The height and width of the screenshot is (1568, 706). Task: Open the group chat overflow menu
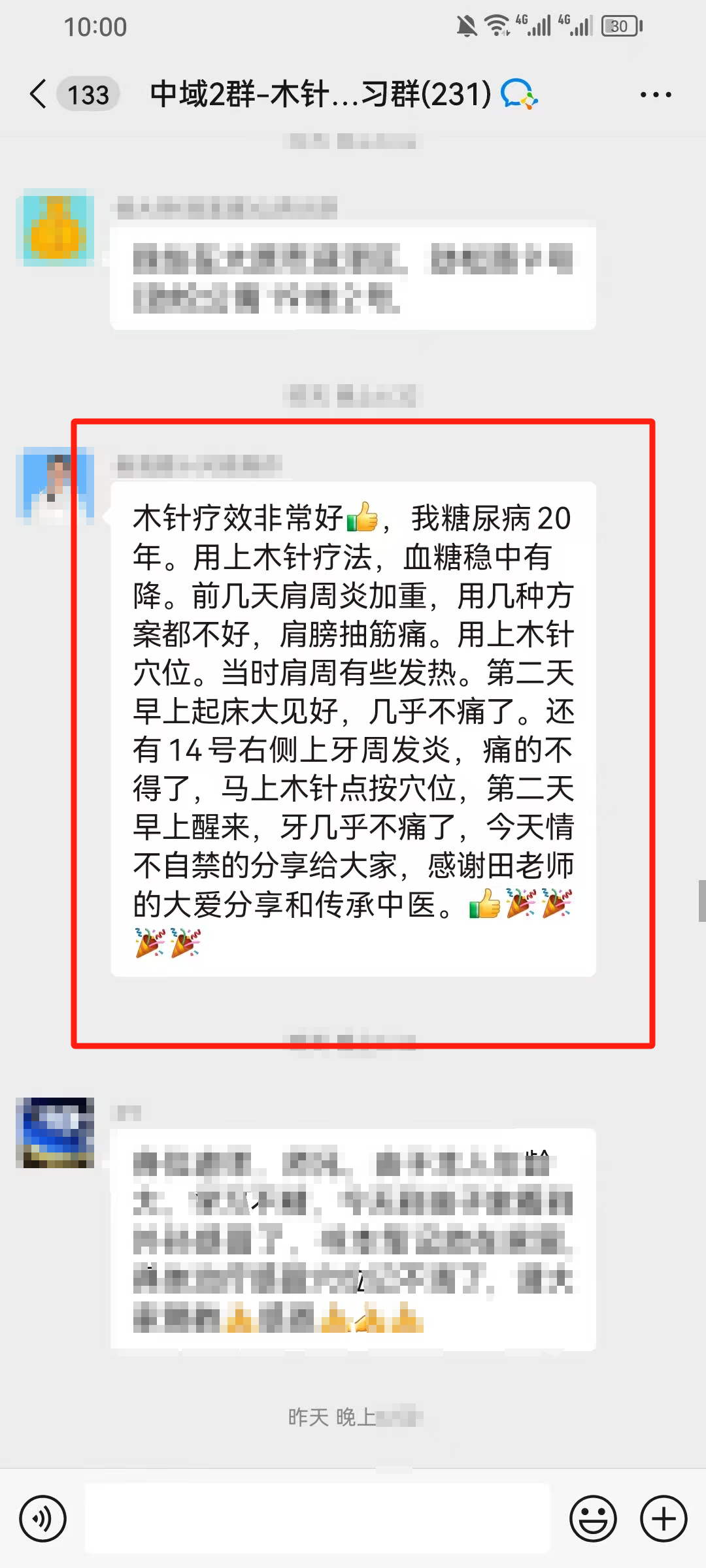pyautogui.click(x=656, y=95)
